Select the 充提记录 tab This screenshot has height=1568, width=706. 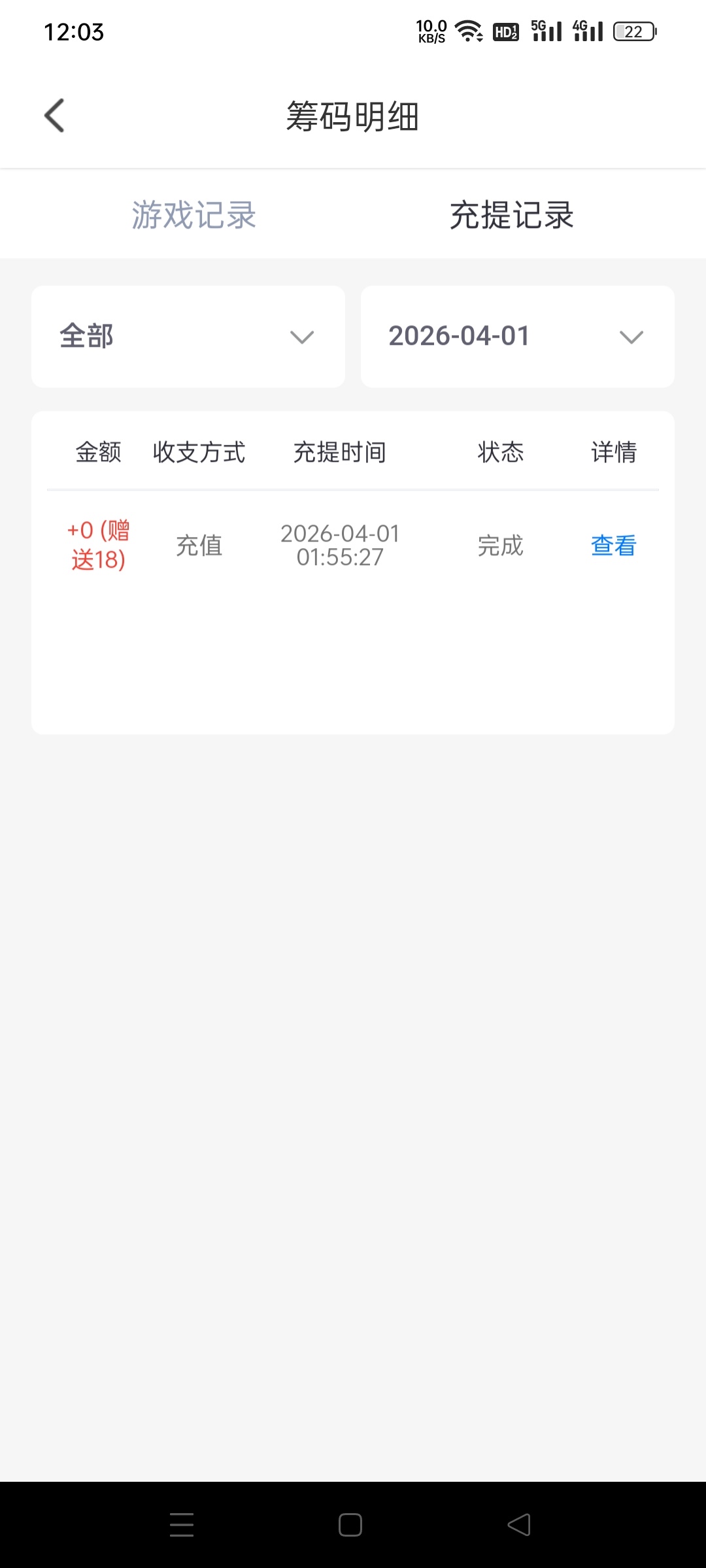tap(511, 215)
